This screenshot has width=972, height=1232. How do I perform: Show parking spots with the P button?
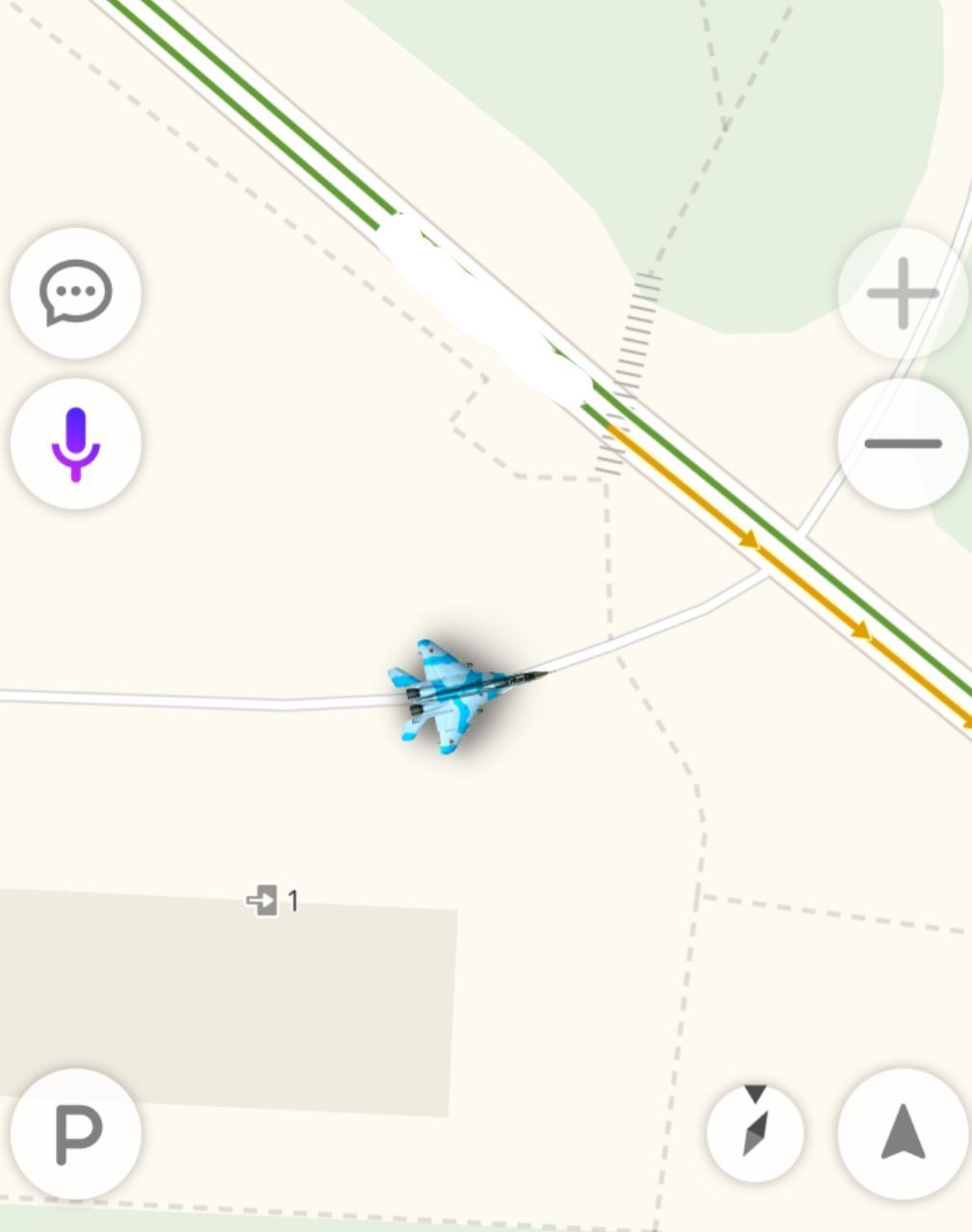(76, 1134)
